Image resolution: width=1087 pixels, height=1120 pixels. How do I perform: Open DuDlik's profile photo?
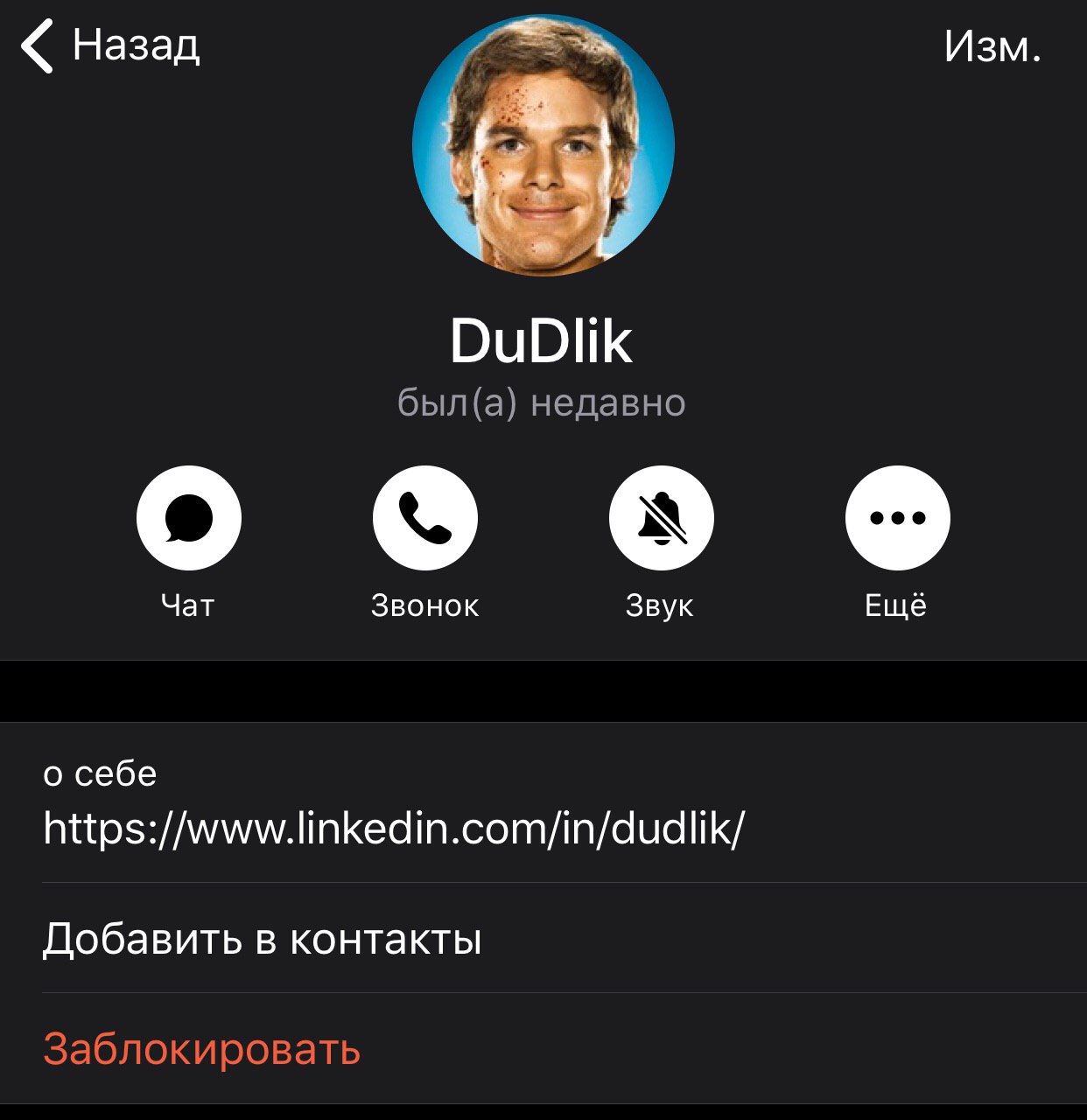pyautogui.click(x=543, y=144)
